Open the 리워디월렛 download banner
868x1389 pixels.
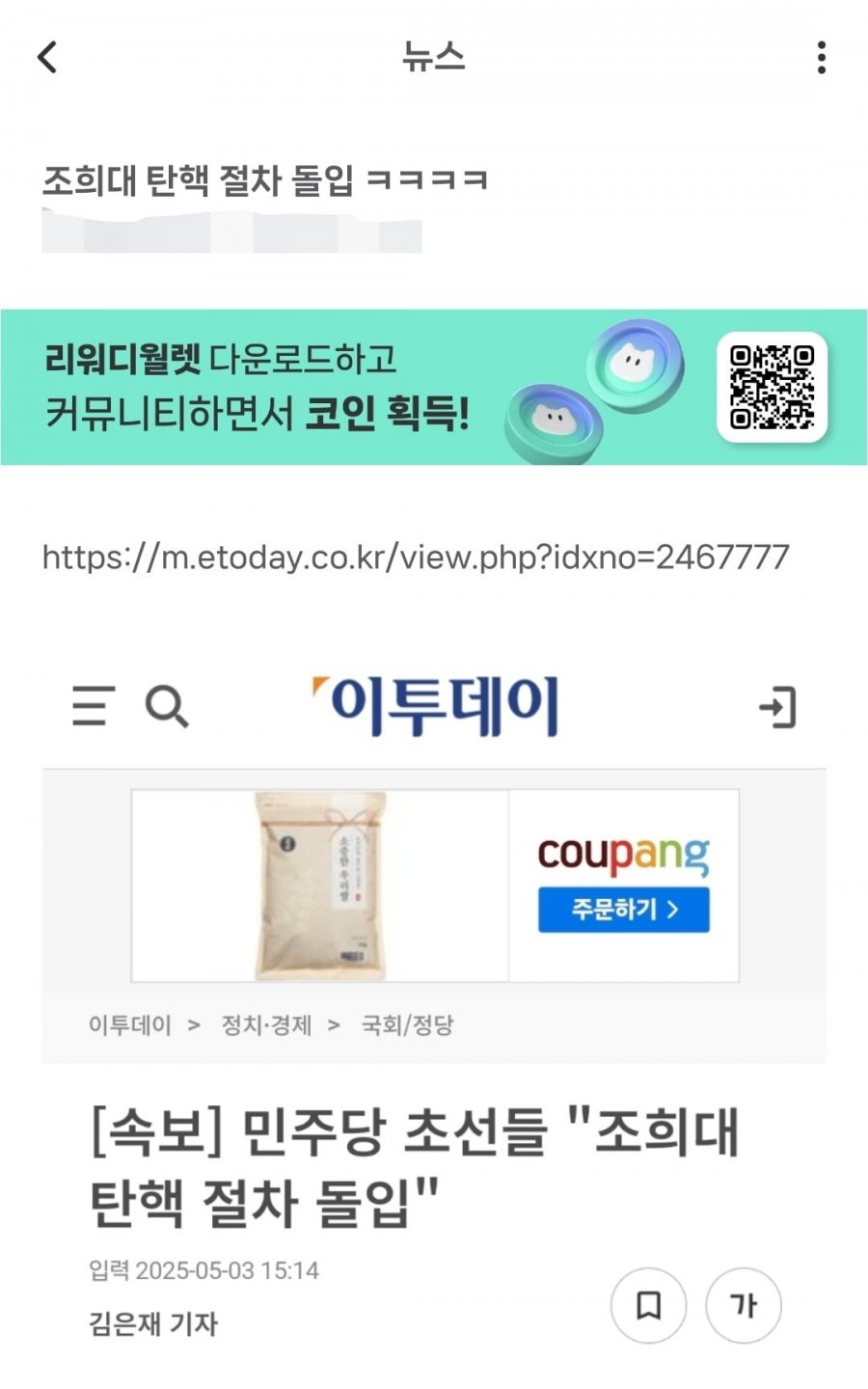434,387
